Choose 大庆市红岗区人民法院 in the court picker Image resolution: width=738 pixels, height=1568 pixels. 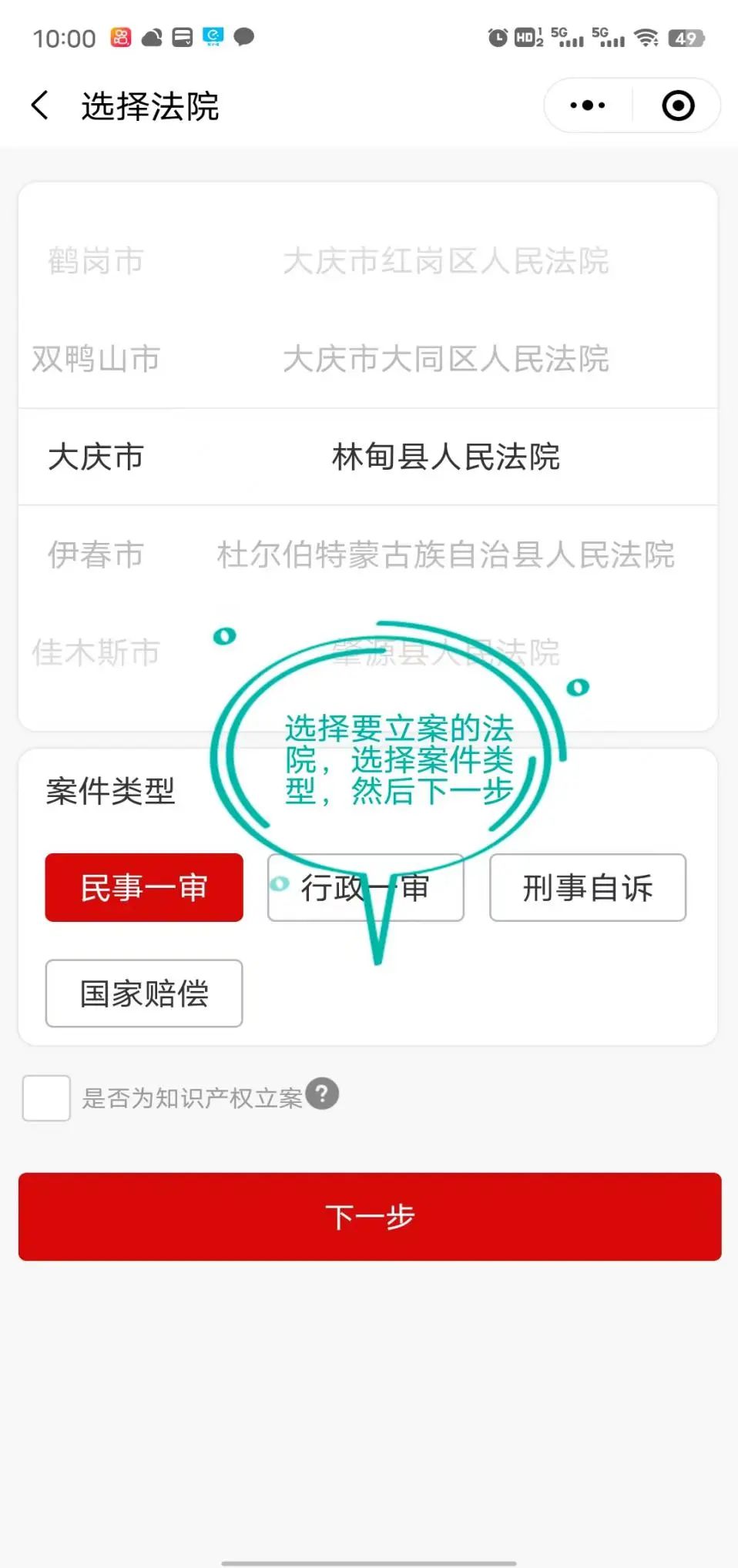click(x=445, y=261)
